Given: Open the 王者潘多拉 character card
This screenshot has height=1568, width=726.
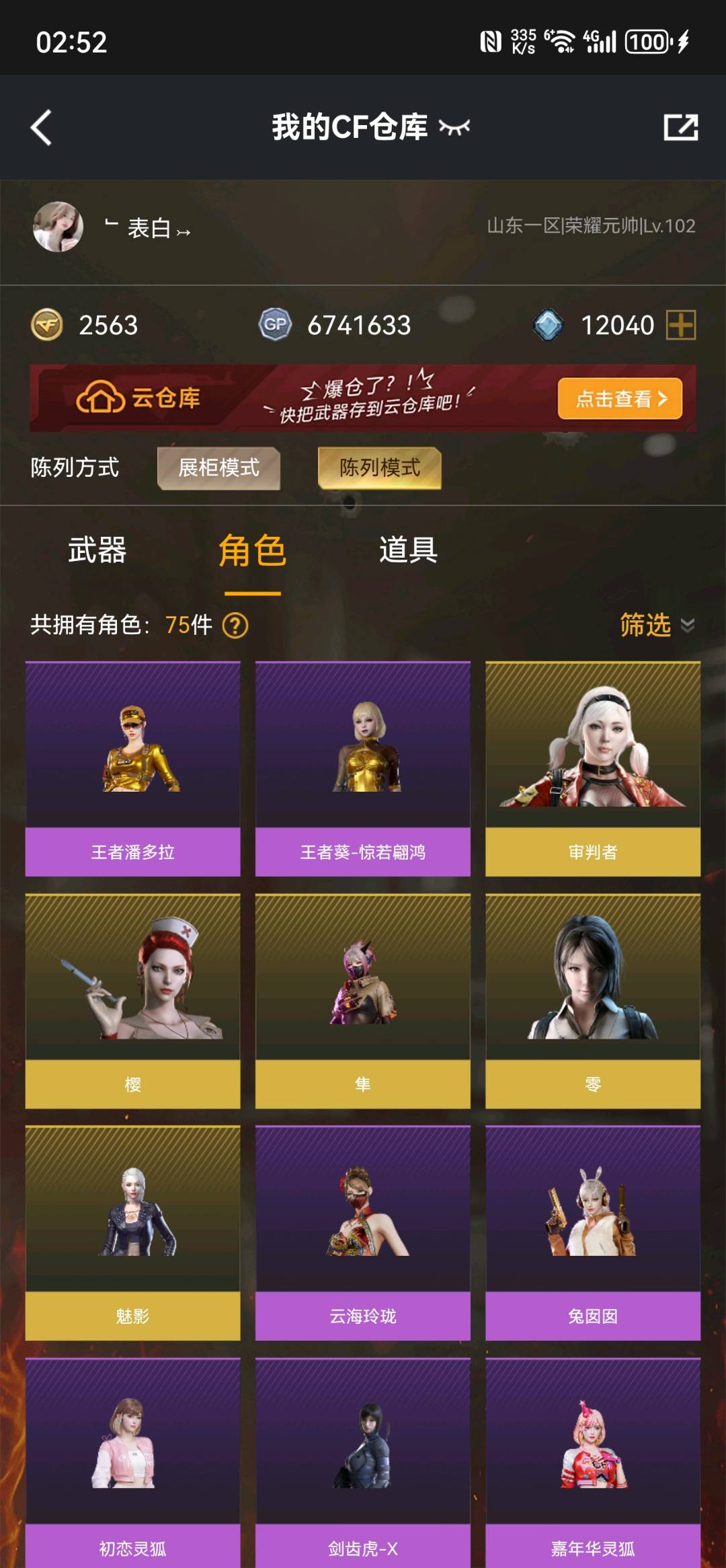Looking at the screenshot, I should [x=132, y=768].
